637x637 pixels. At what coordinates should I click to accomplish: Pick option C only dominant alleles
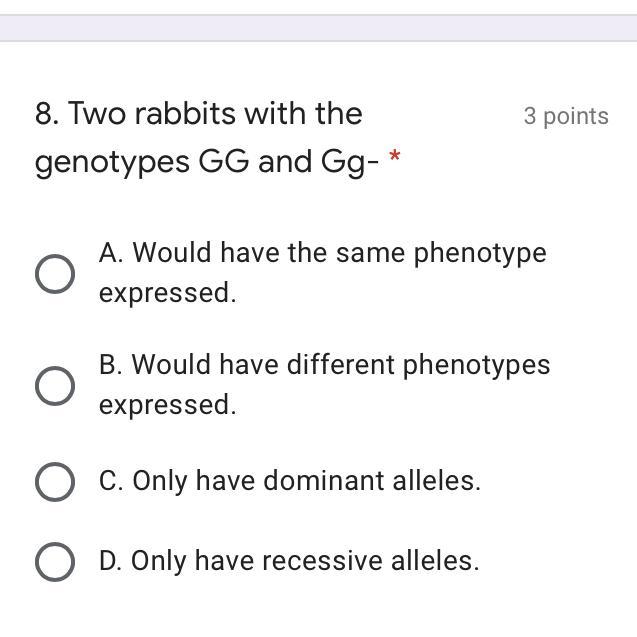tap(55, 481)
